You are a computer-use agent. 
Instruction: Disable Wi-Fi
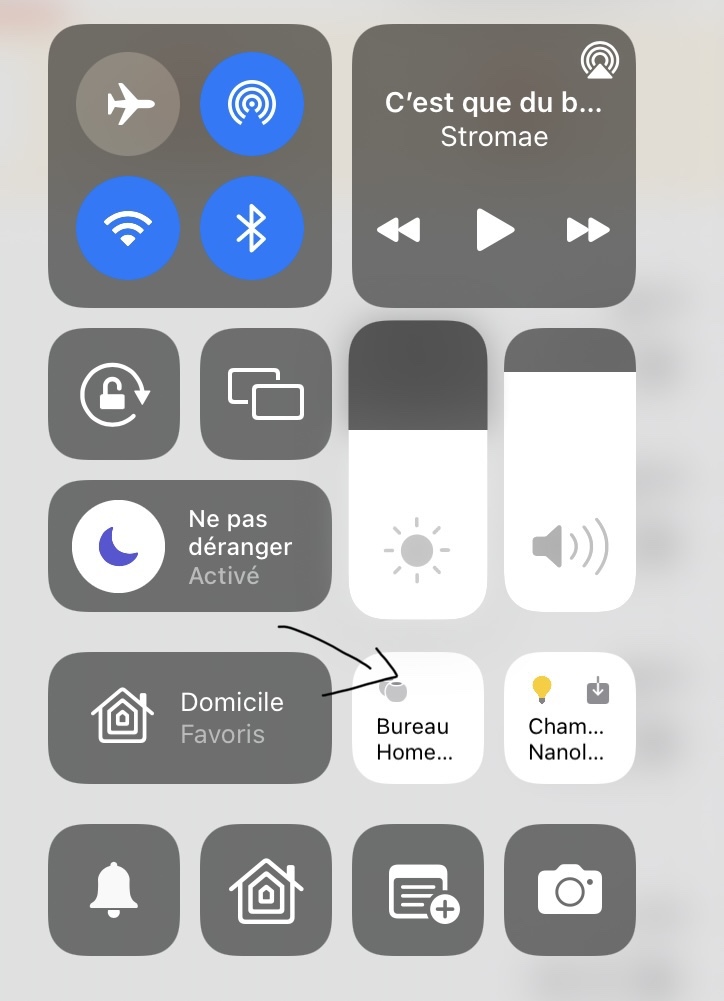pos(127,228)
